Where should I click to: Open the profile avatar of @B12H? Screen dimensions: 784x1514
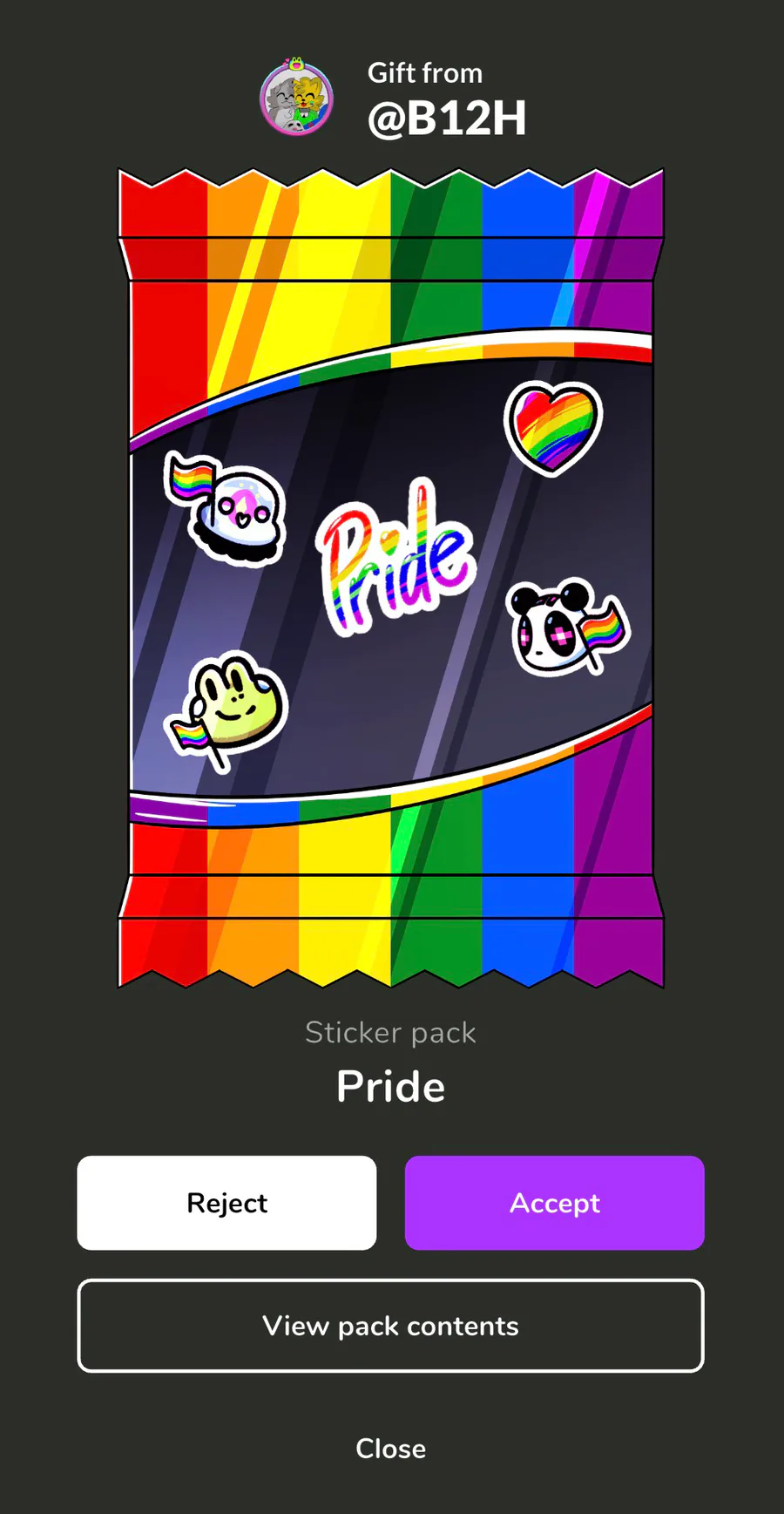(x=297, y=98)
